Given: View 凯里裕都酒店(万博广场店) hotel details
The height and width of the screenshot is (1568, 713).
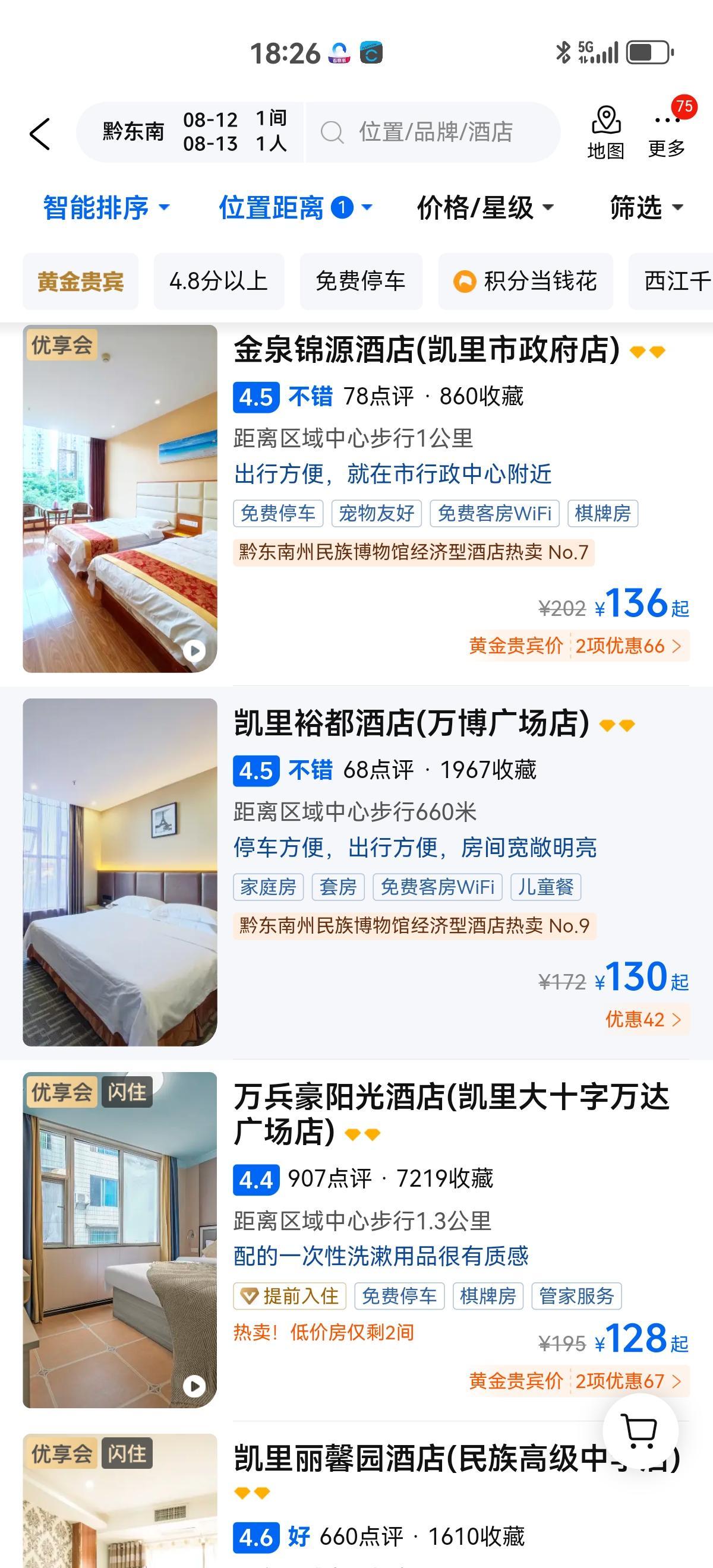Looking at the screenshot, I should point(412,723).
